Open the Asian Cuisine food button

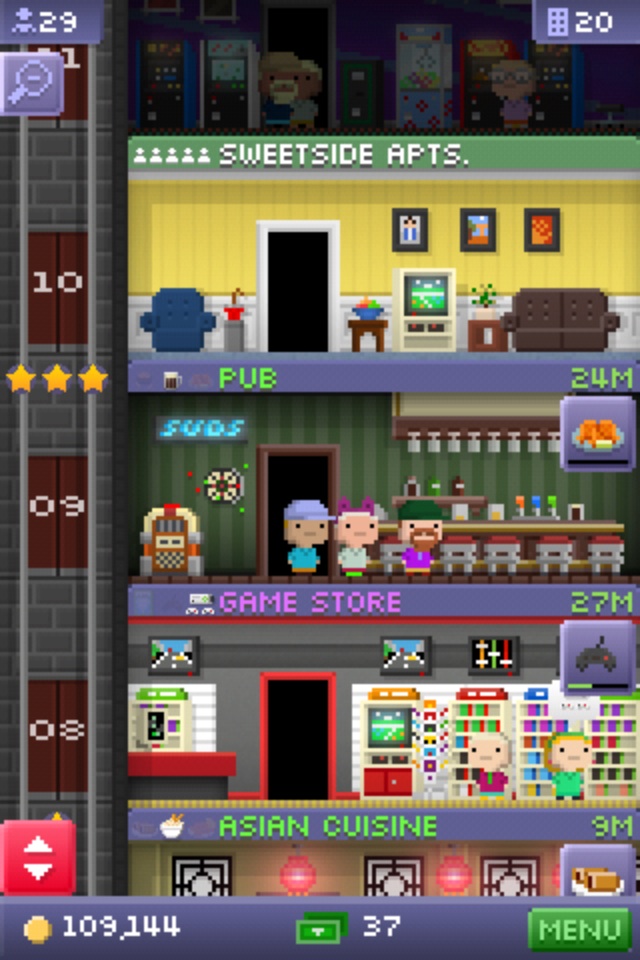coord(598,875)
